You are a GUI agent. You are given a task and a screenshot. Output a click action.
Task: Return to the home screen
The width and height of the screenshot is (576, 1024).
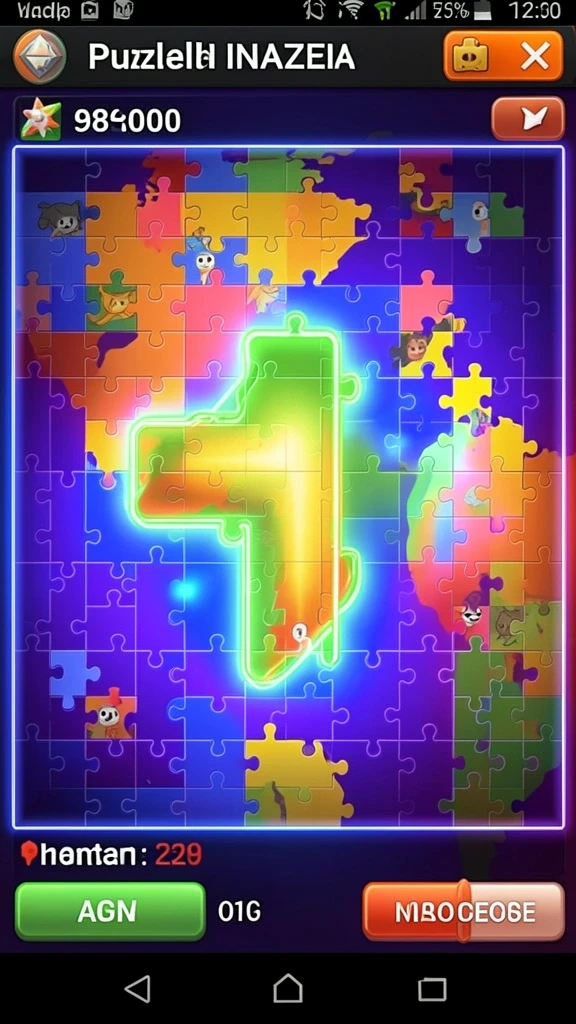(x=288, y=989)
